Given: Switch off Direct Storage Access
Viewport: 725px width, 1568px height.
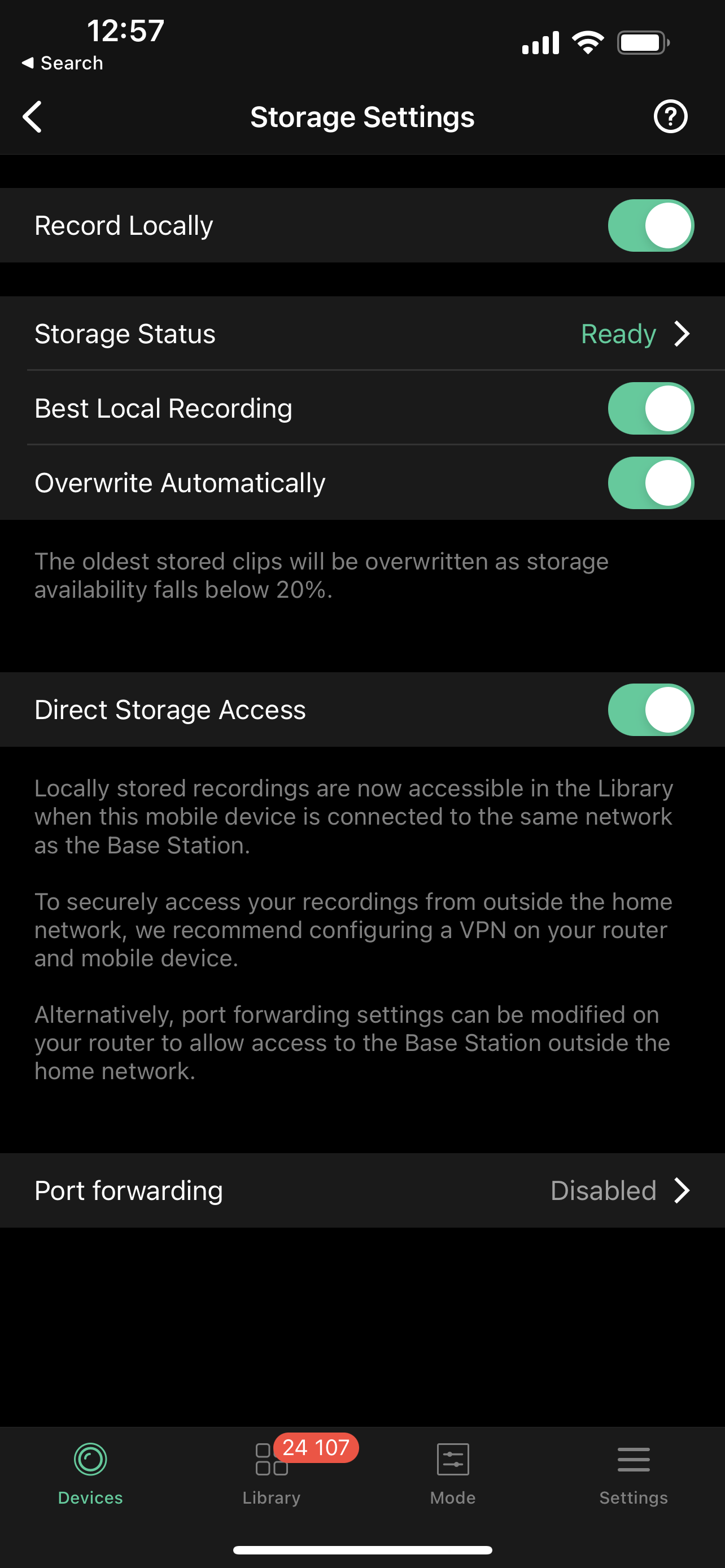Looking at the screenshot, I should point(650,709).
